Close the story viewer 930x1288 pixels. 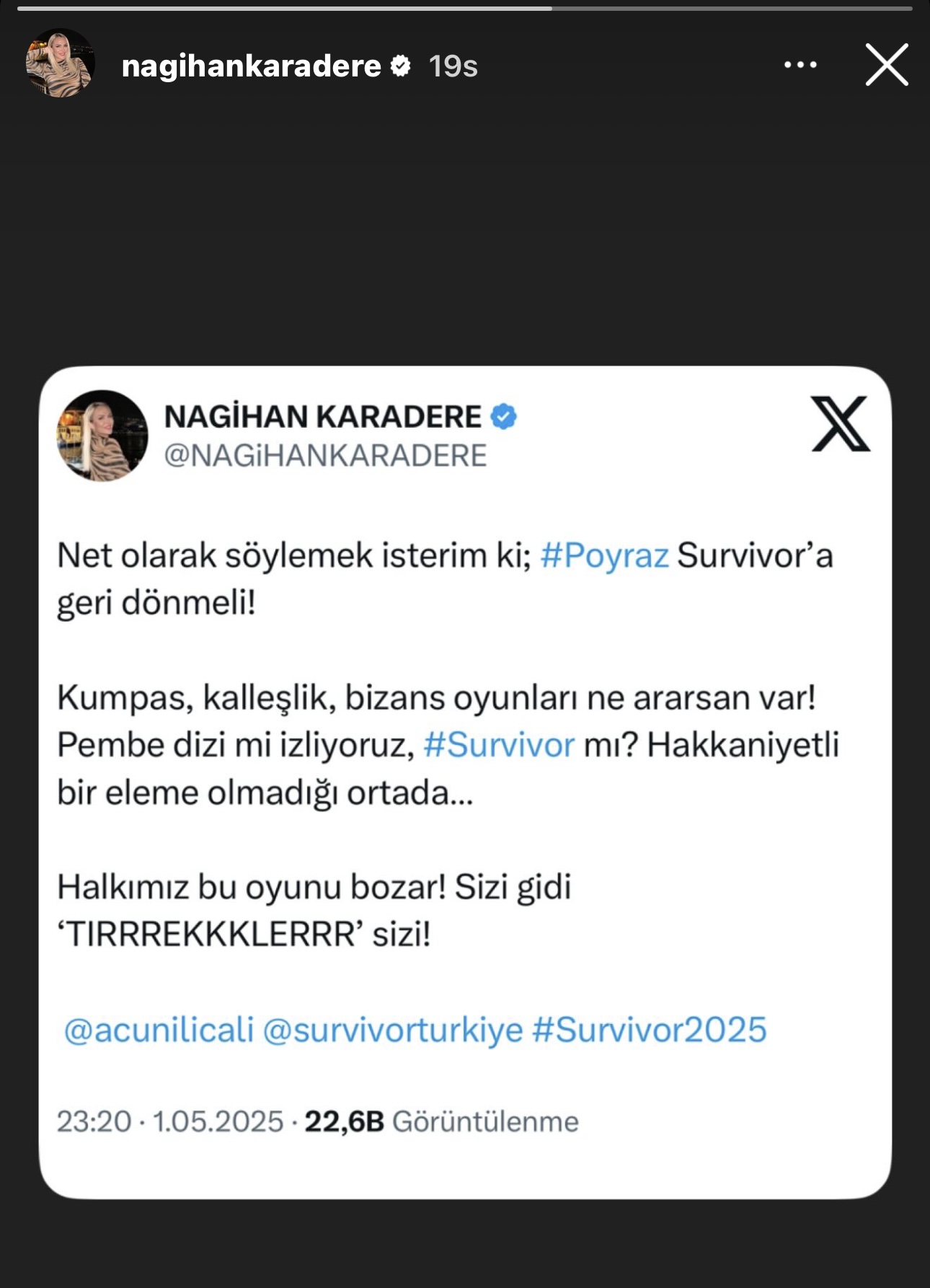point(886,65)
